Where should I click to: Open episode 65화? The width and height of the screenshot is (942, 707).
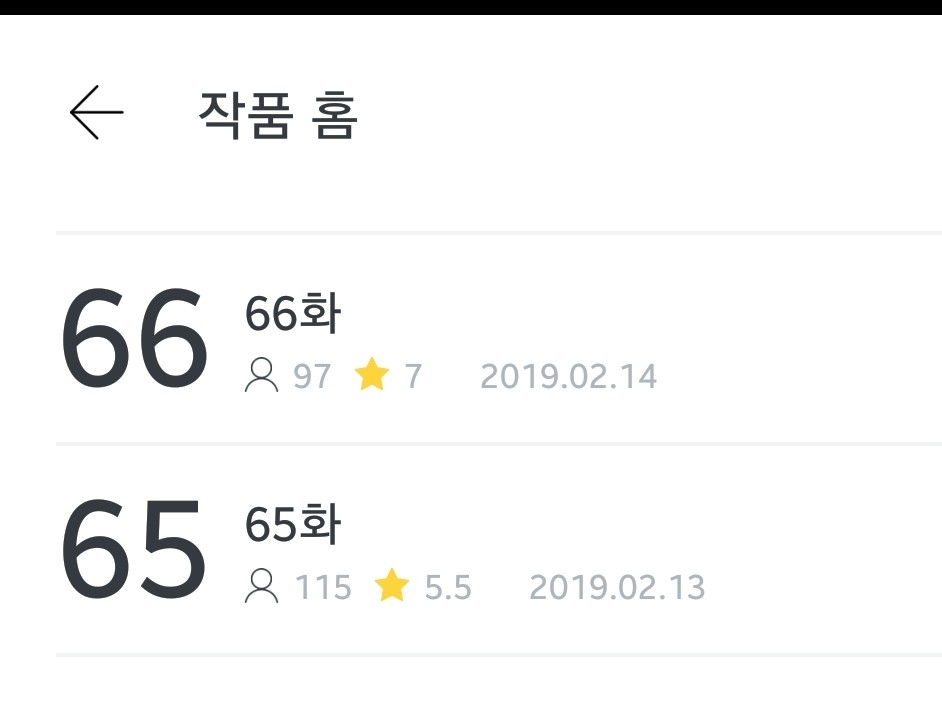pyautogui.click(x=499, y=550)
